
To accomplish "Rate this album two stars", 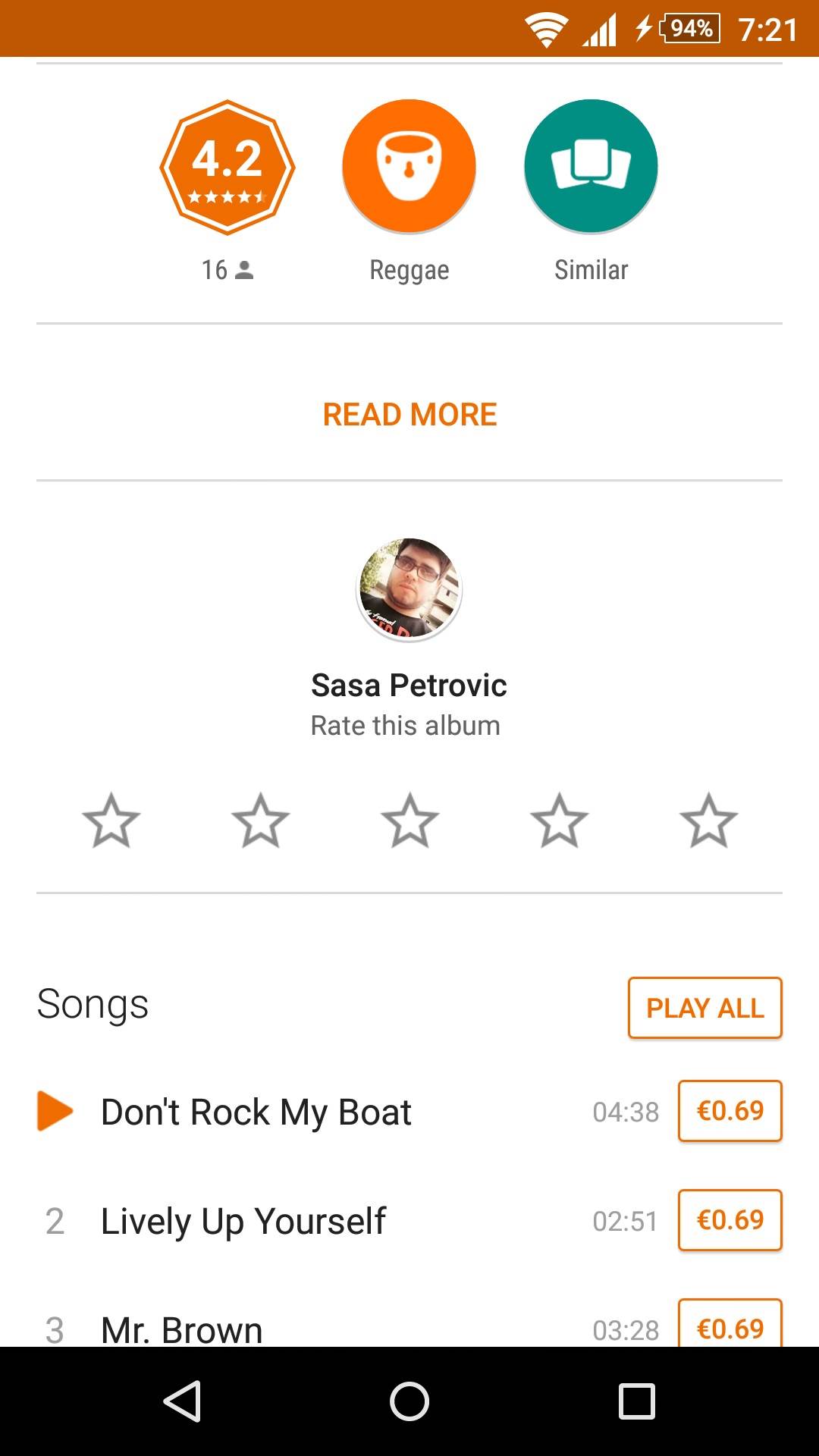I will point(261,821).
